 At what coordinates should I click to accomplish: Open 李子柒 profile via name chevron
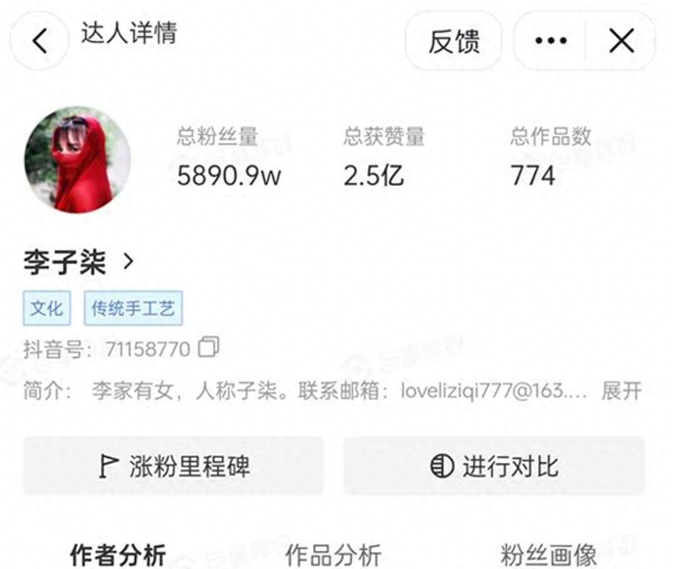point(127,262)
